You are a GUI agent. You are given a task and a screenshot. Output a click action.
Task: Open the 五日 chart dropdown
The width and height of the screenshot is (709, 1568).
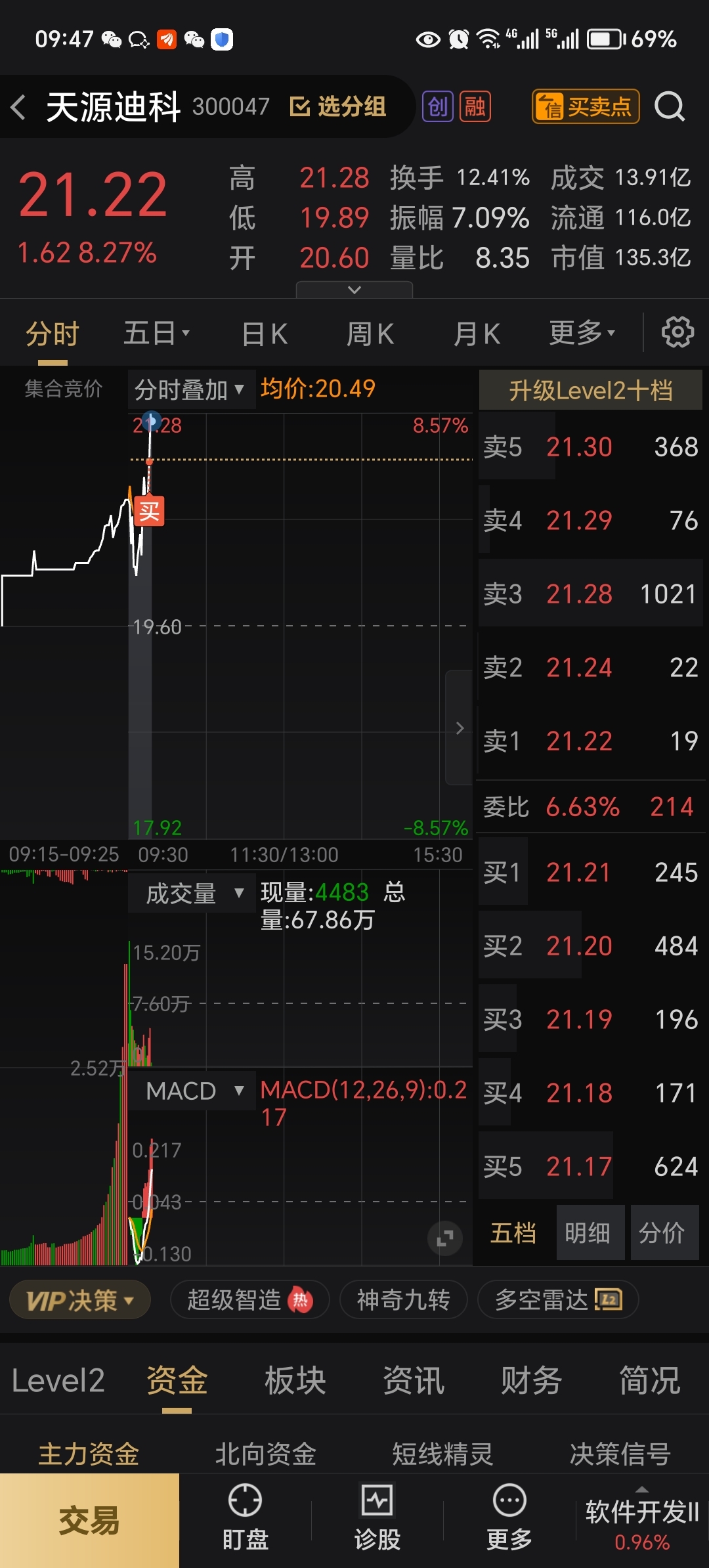coord(157,334)
